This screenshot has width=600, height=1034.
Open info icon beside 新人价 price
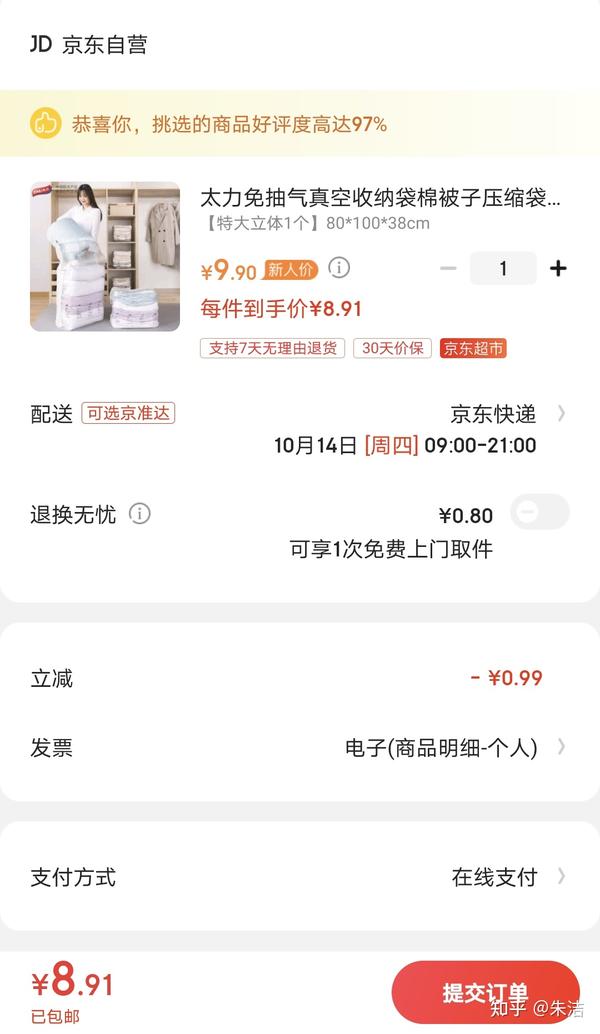(x=339, y=268)
